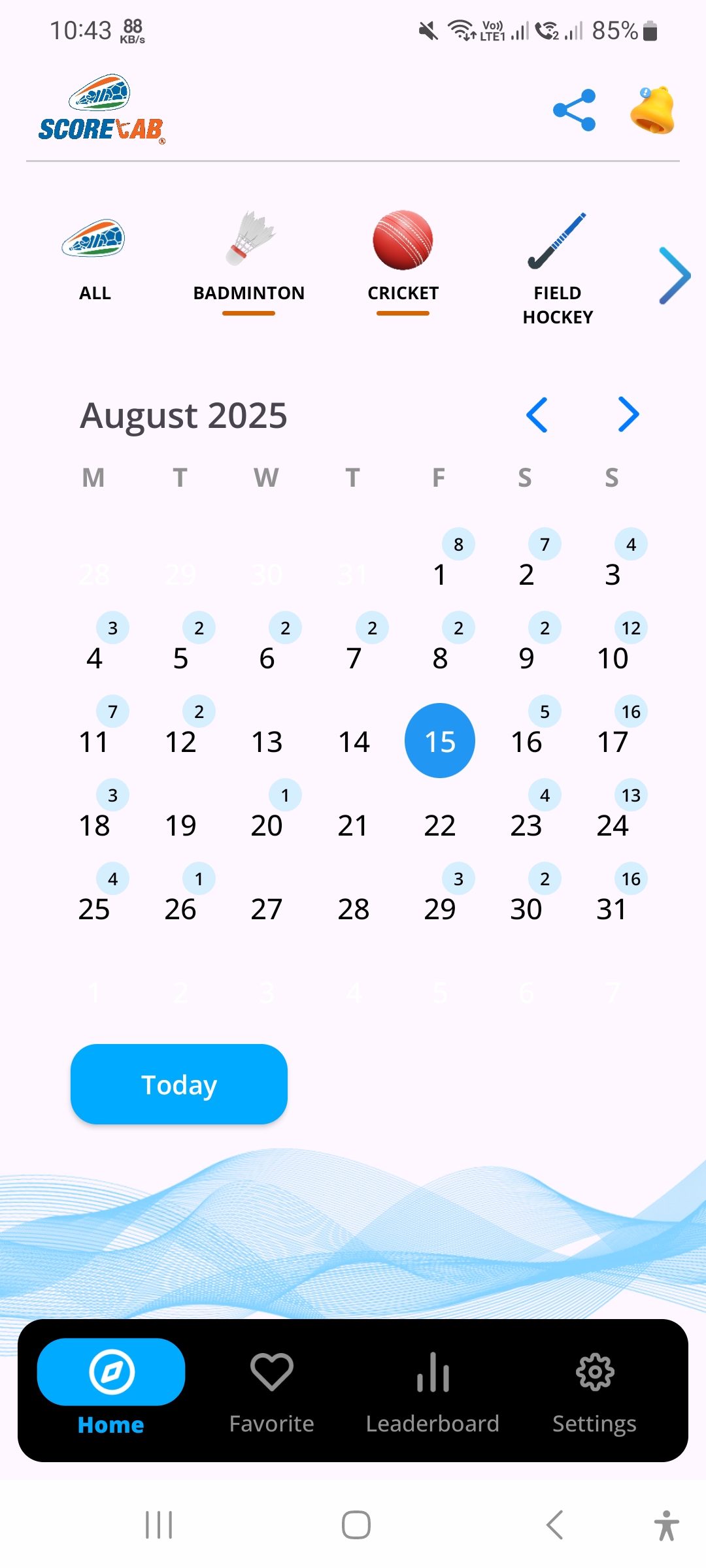Open the Leaderboard icon in bottom bar
706x1568 pixels.
pyautogui.click(x=433, y=1372)
